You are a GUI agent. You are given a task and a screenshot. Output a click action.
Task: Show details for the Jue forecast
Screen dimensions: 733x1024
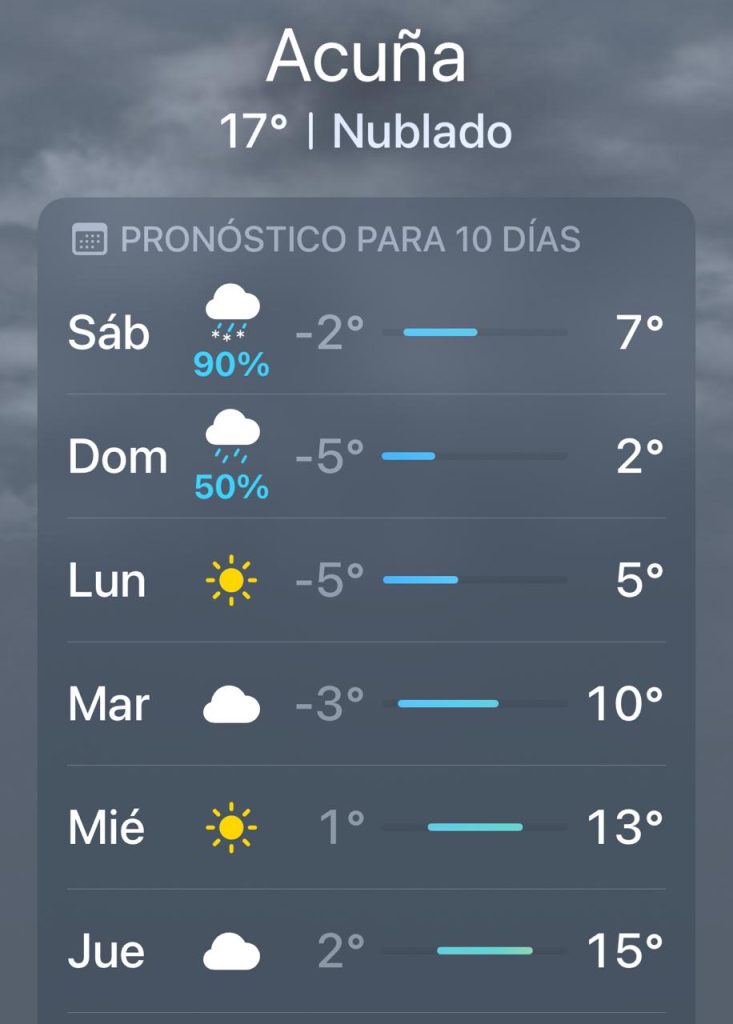[x=366, y=951]
